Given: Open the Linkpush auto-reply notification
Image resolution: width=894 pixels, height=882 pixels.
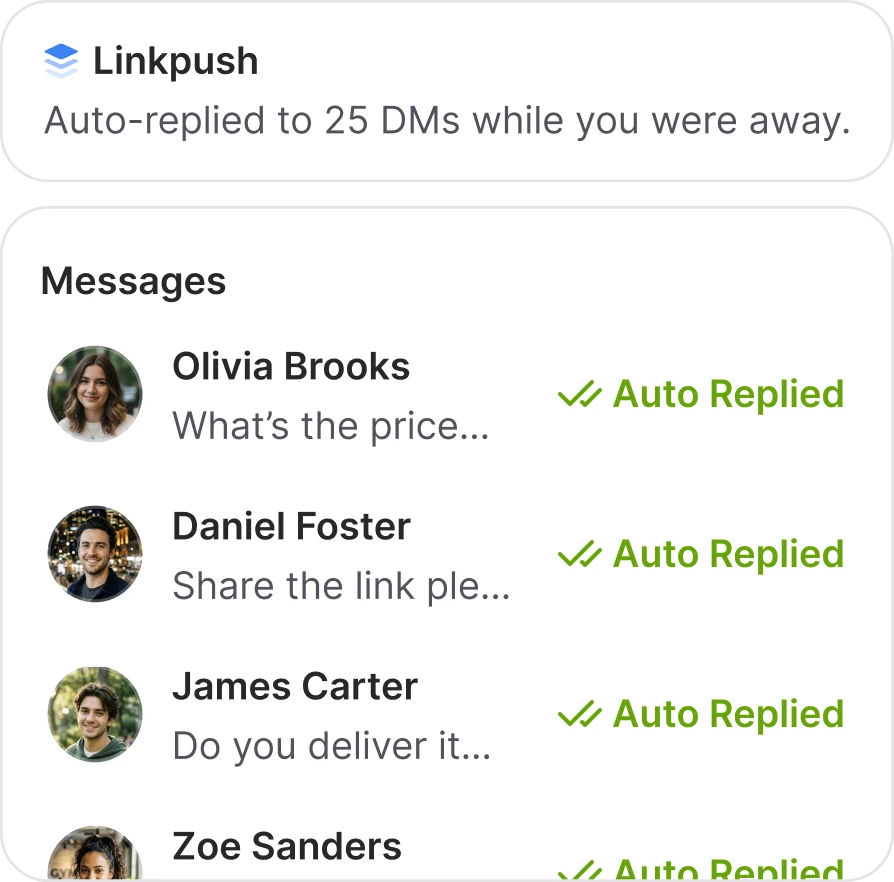Looking at the screenshot, I should click(447, 91).
